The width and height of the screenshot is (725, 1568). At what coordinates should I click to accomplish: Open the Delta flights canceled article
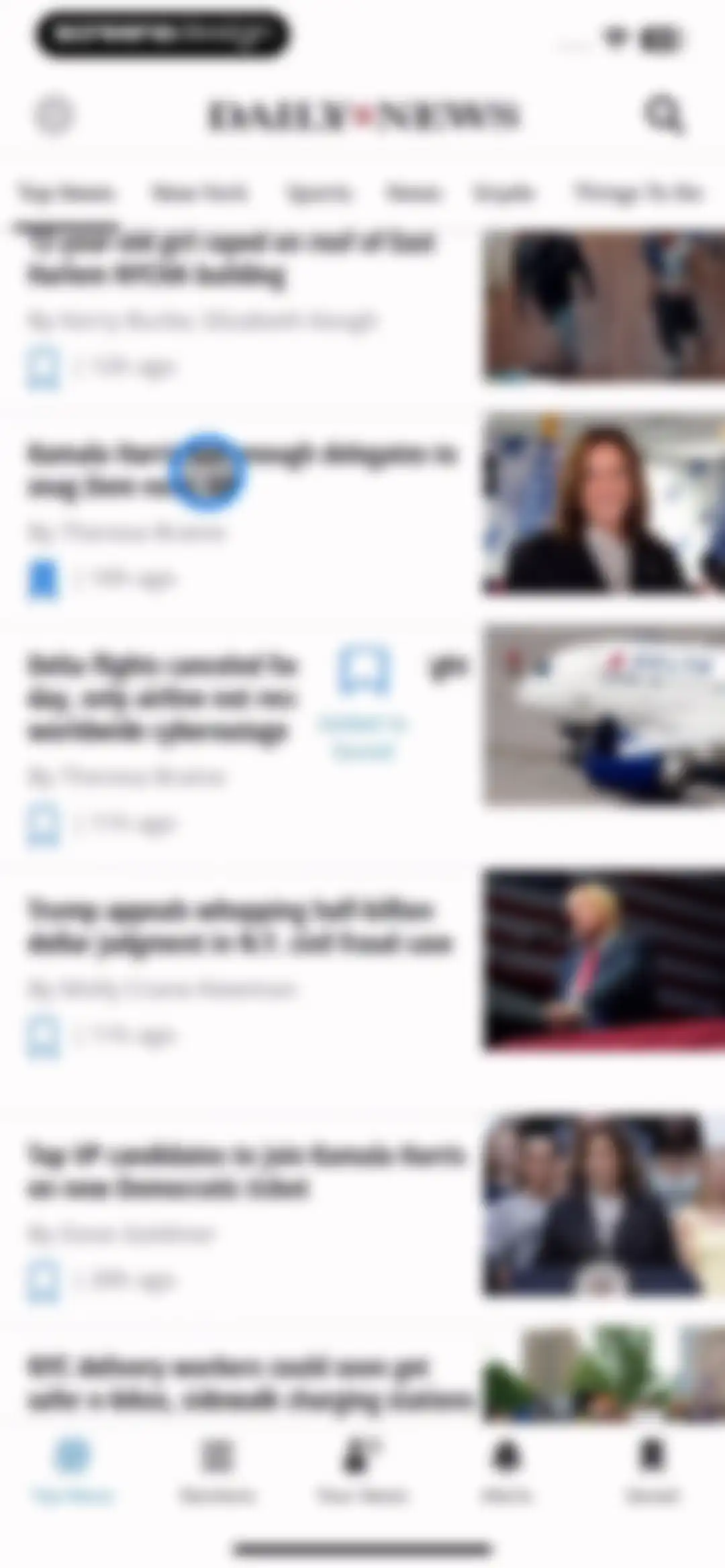point(161,698)
